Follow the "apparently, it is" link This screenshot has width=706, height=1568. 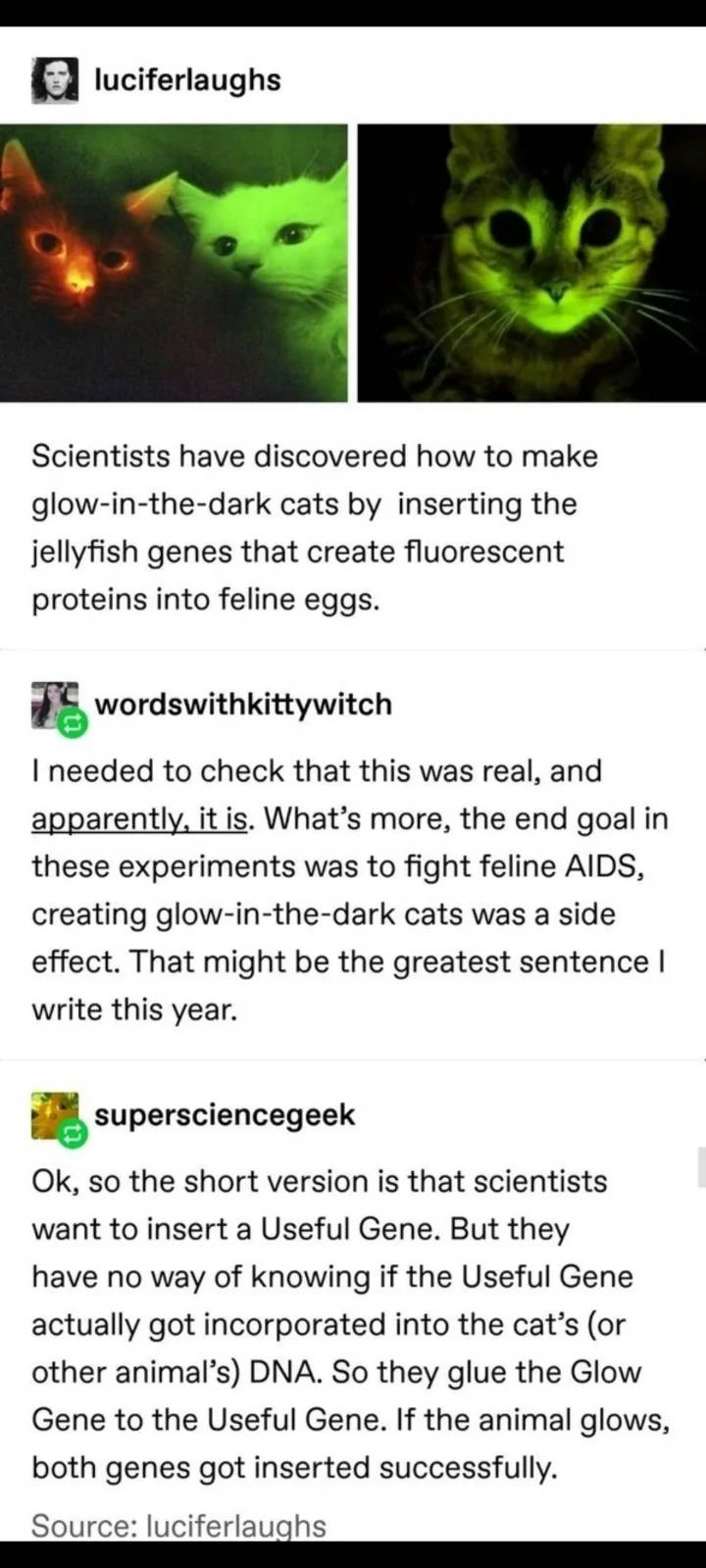(x=139, y=818)
